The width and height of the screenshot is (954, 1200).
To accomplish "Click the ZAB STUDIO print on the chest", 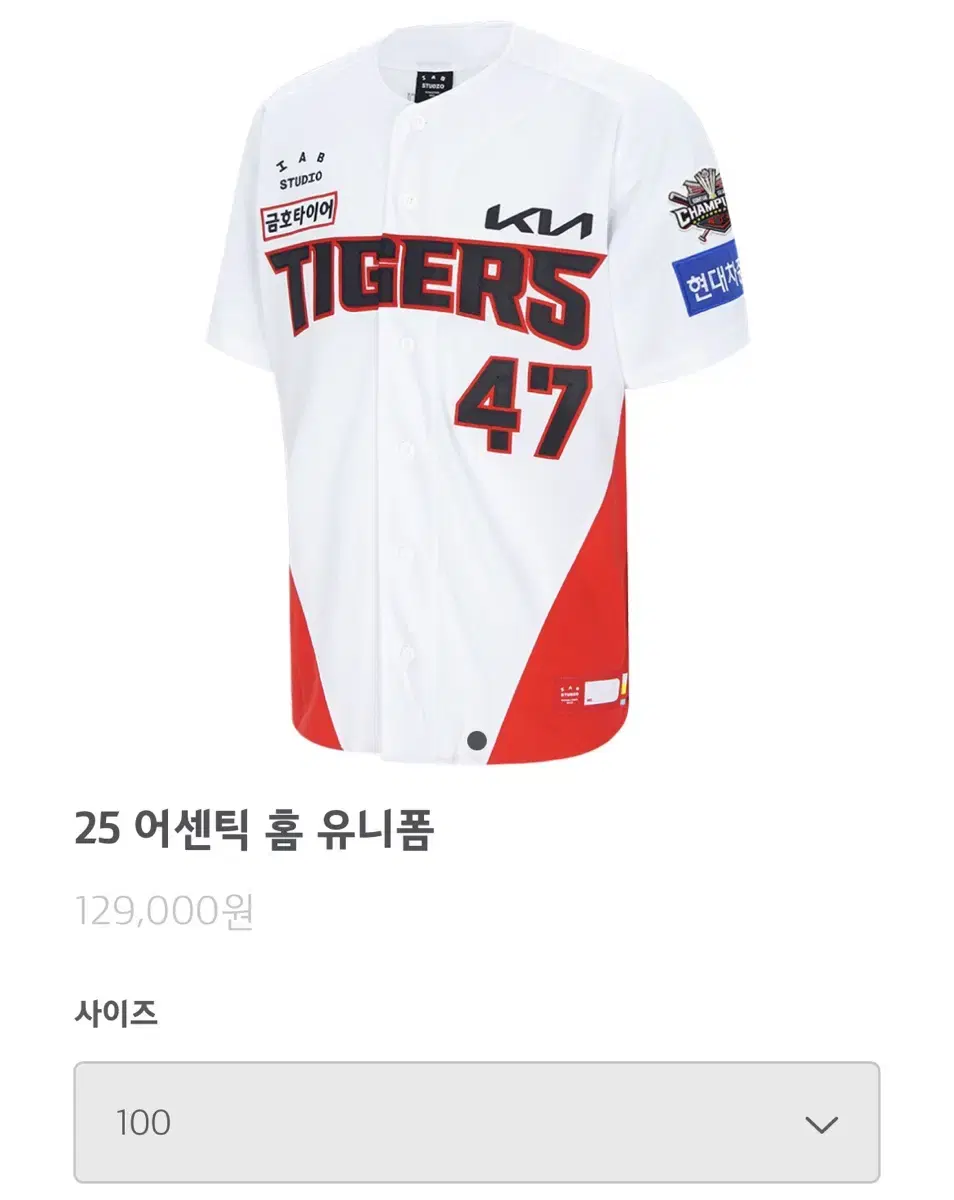I will (299, 167).
